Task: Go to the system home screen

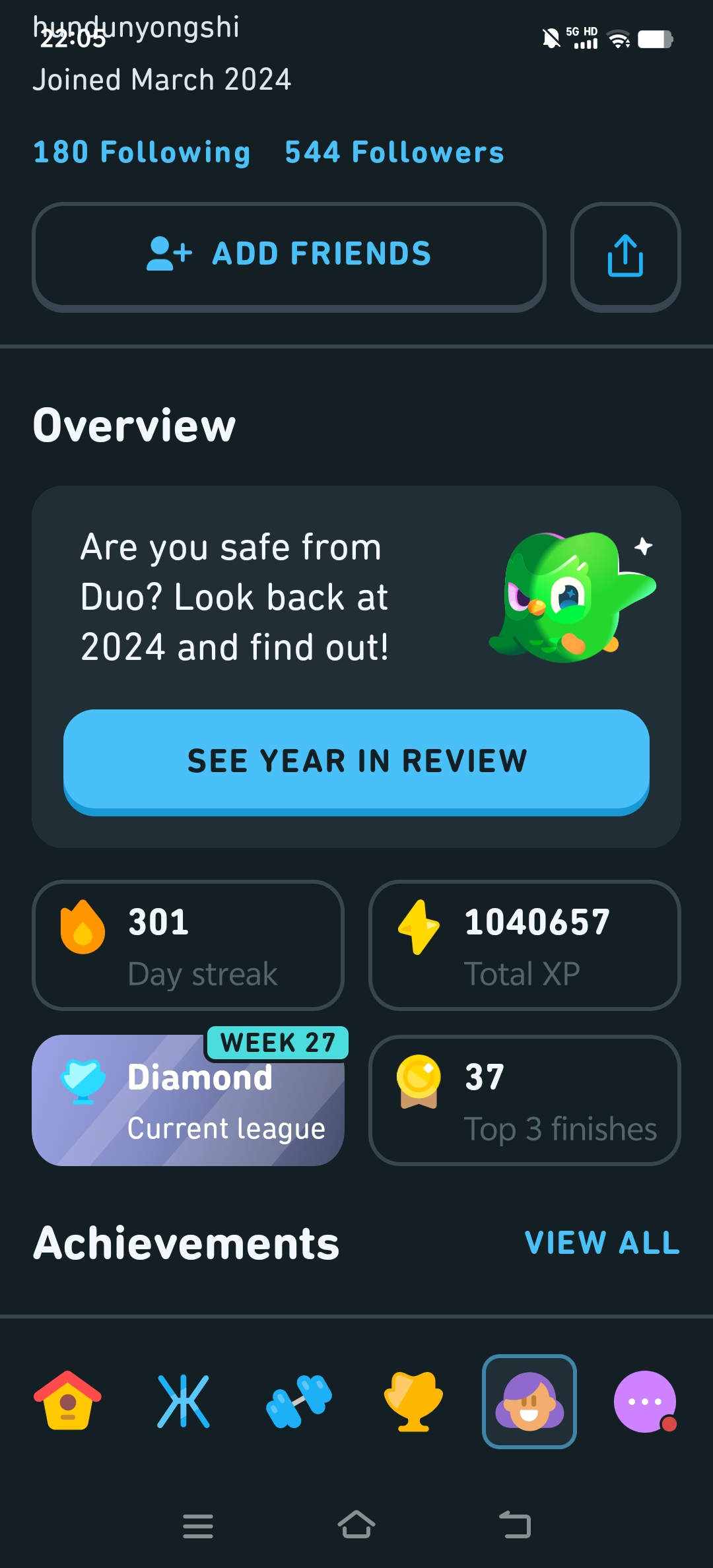Action: point(356,1525)
